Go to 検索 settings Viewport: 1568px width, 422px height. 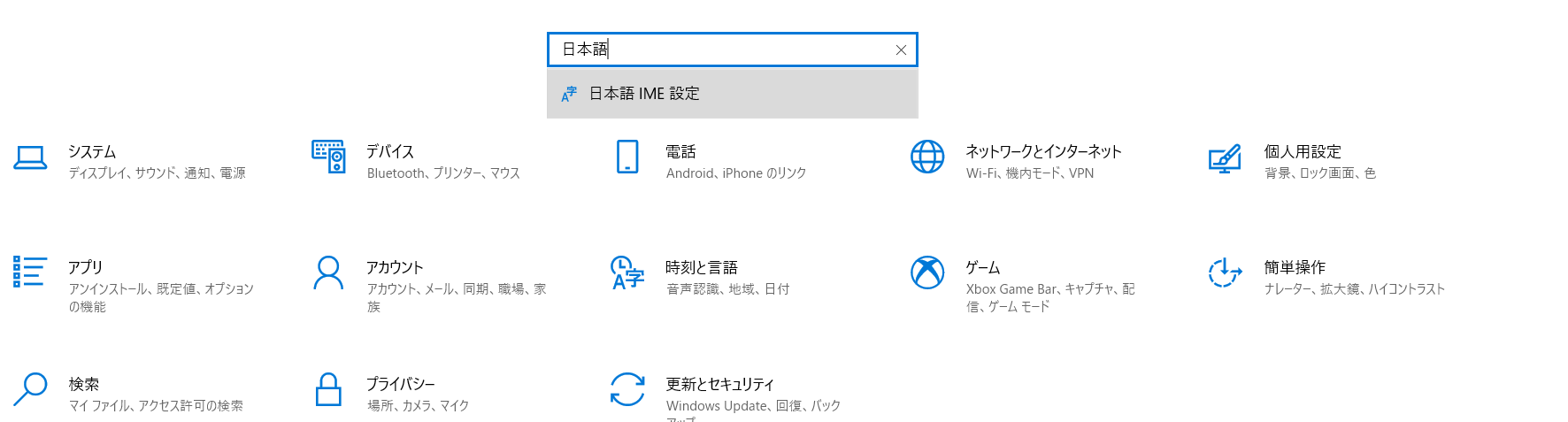pos(84,385)
